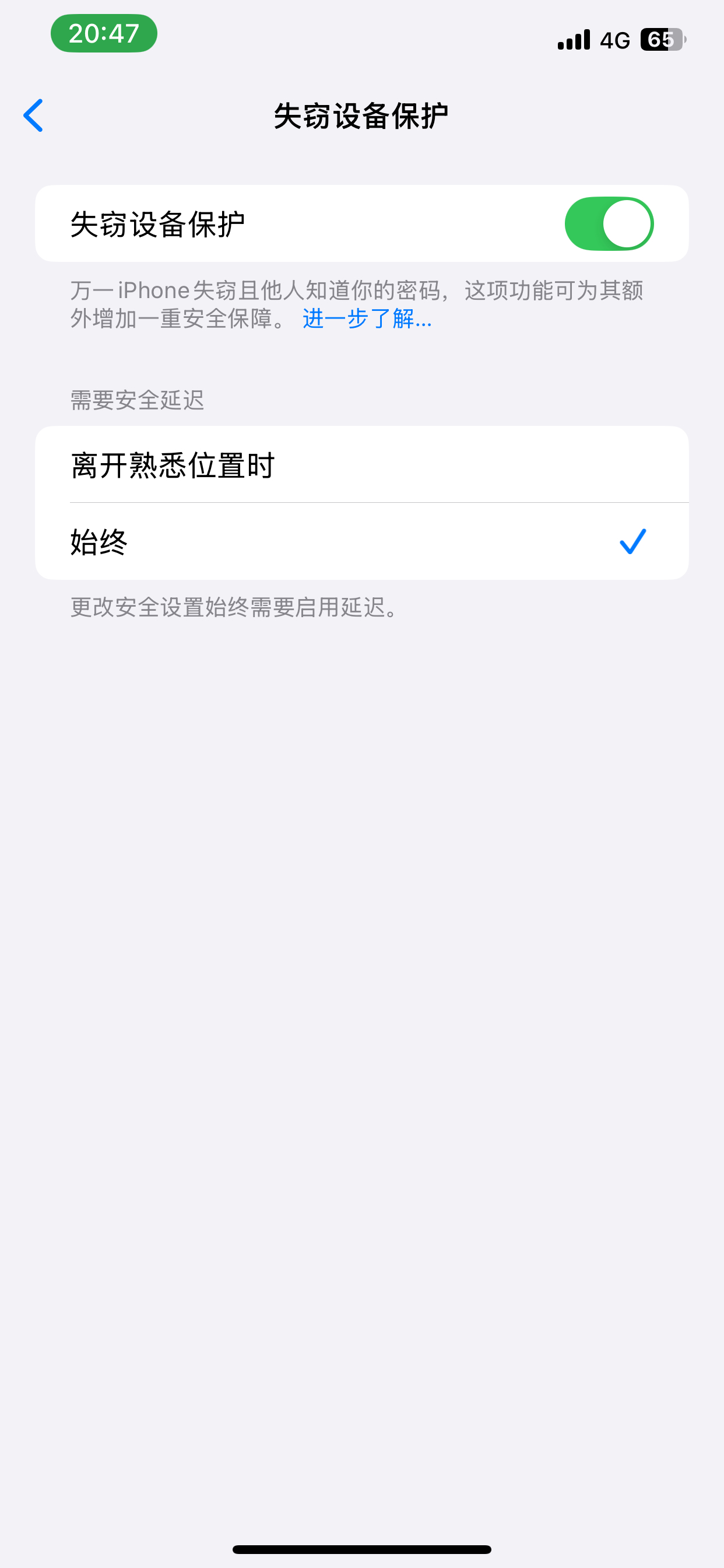The width and height of the screenshot is (724, 1568).
Task: Tap the back chevron to return
Action: (34, 116)
